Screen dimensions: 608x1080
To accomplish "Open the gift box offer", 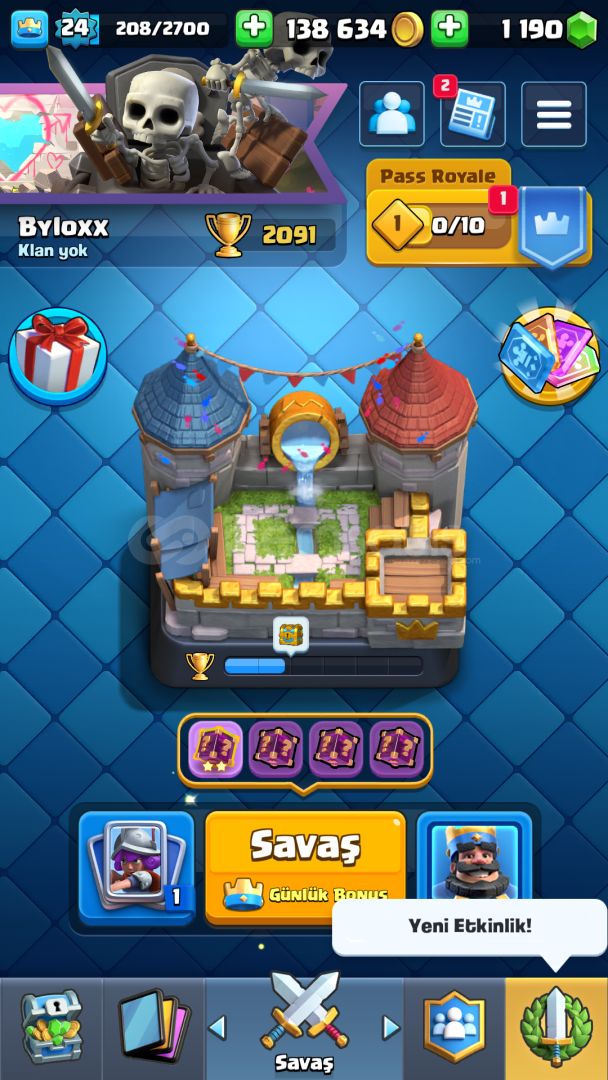I will click(x=58, y=357).
